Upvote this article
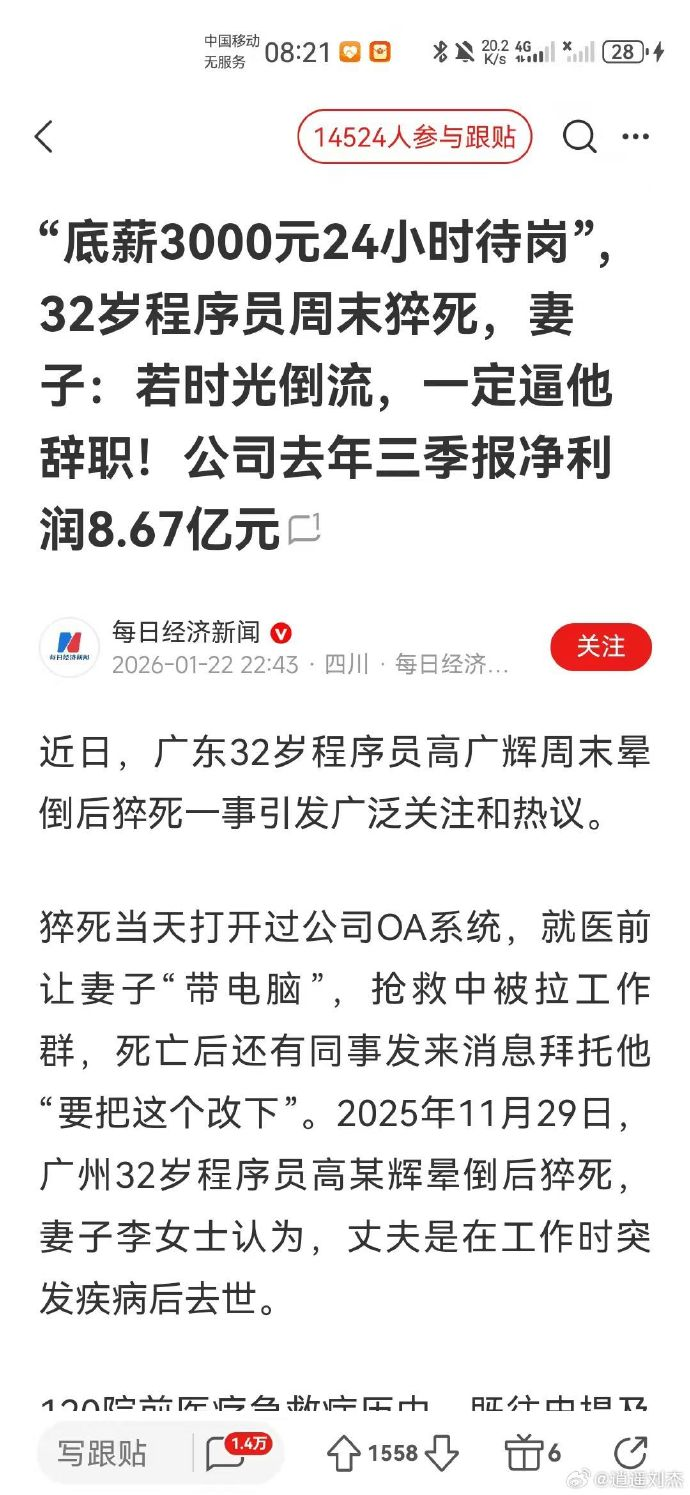 point(344,1453)
